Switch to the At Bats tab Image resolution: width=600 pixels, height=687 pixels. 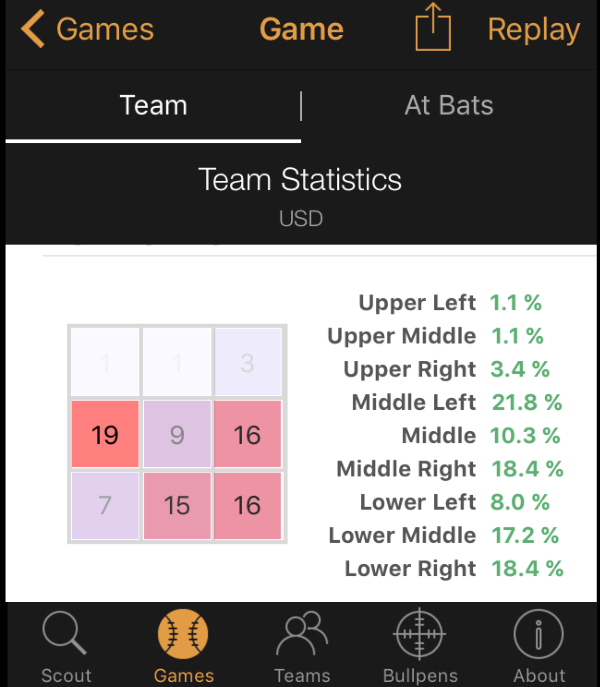click(449, 105)
